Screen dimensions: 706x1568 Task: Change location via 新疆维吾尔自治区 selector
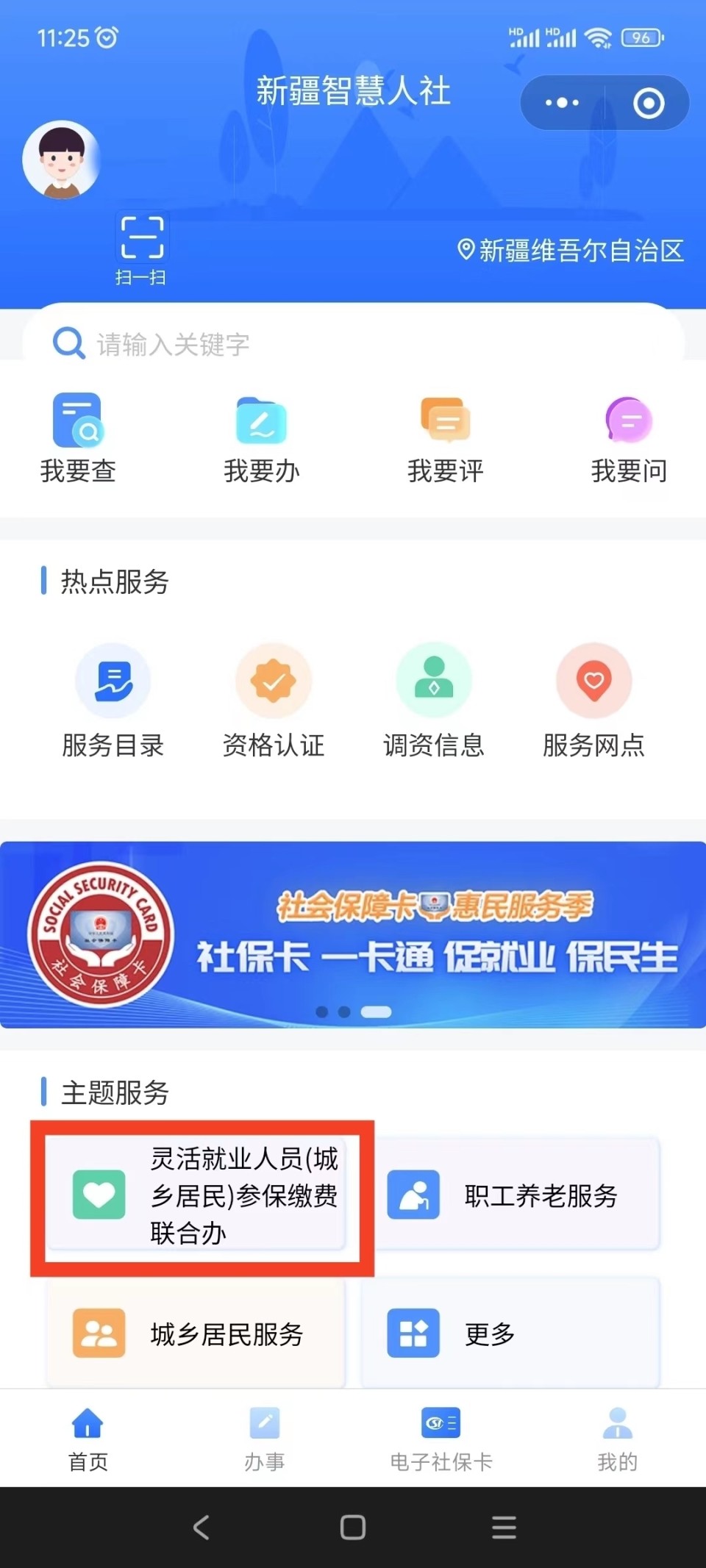pos(572,251)
